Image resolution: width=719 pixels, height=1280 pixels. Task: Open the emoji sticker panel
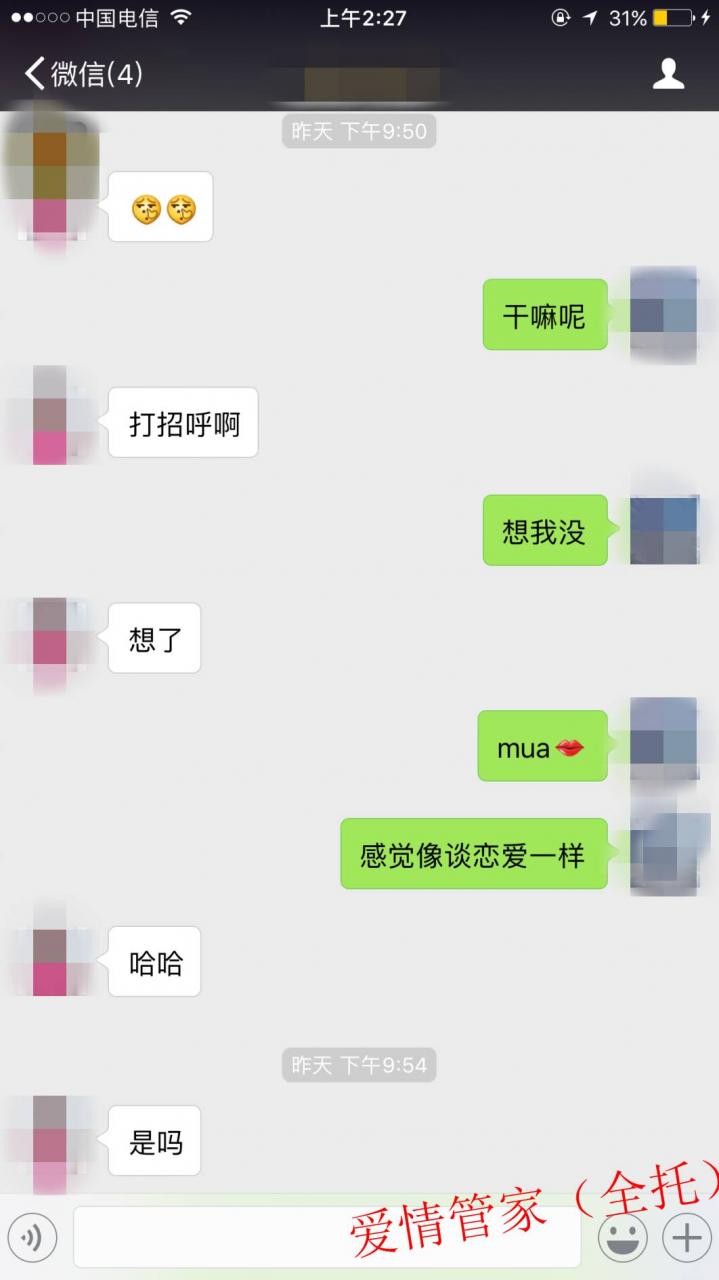click(x=622, y=1238)
